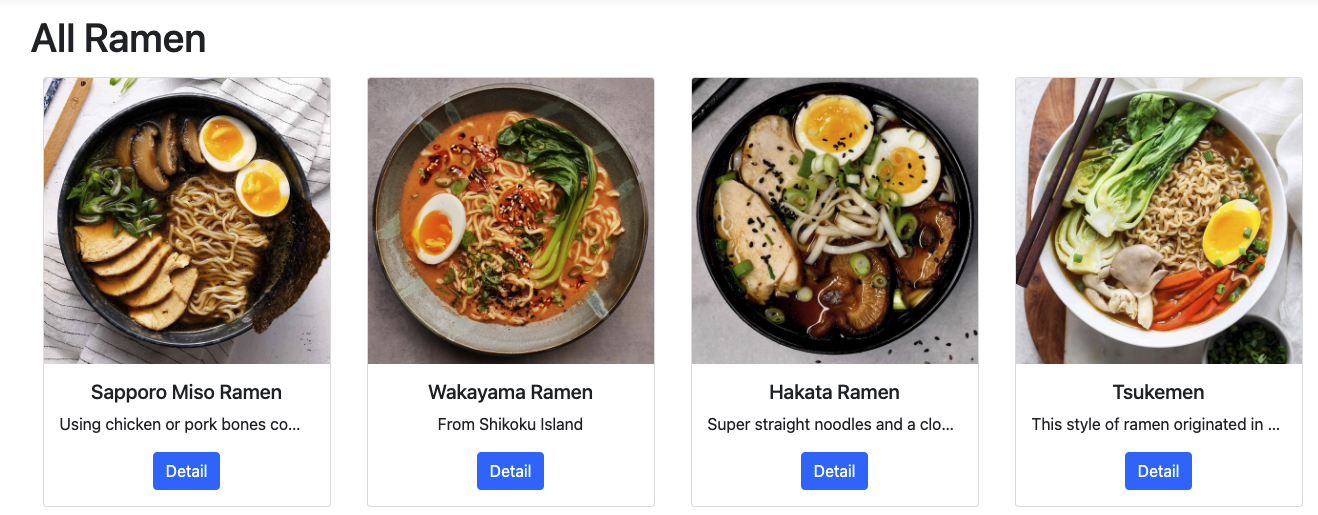Tap the Tsukemen bowl photo
This screenshot has width=1318, height=515.
click(x=1159, y=221)
